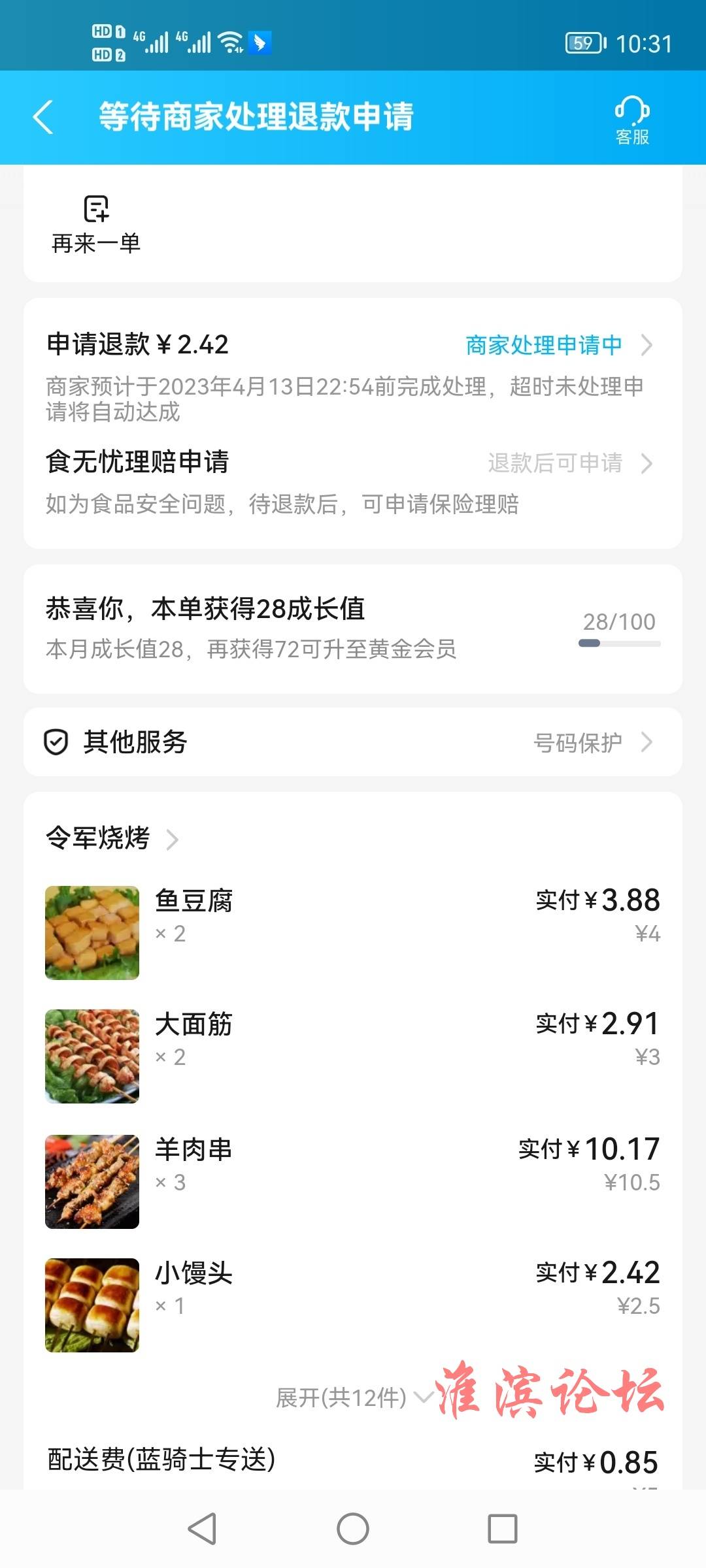The image size is (706, 1568).
Task: Tap 再来一单 to reorder
Action: pos(96,225)
